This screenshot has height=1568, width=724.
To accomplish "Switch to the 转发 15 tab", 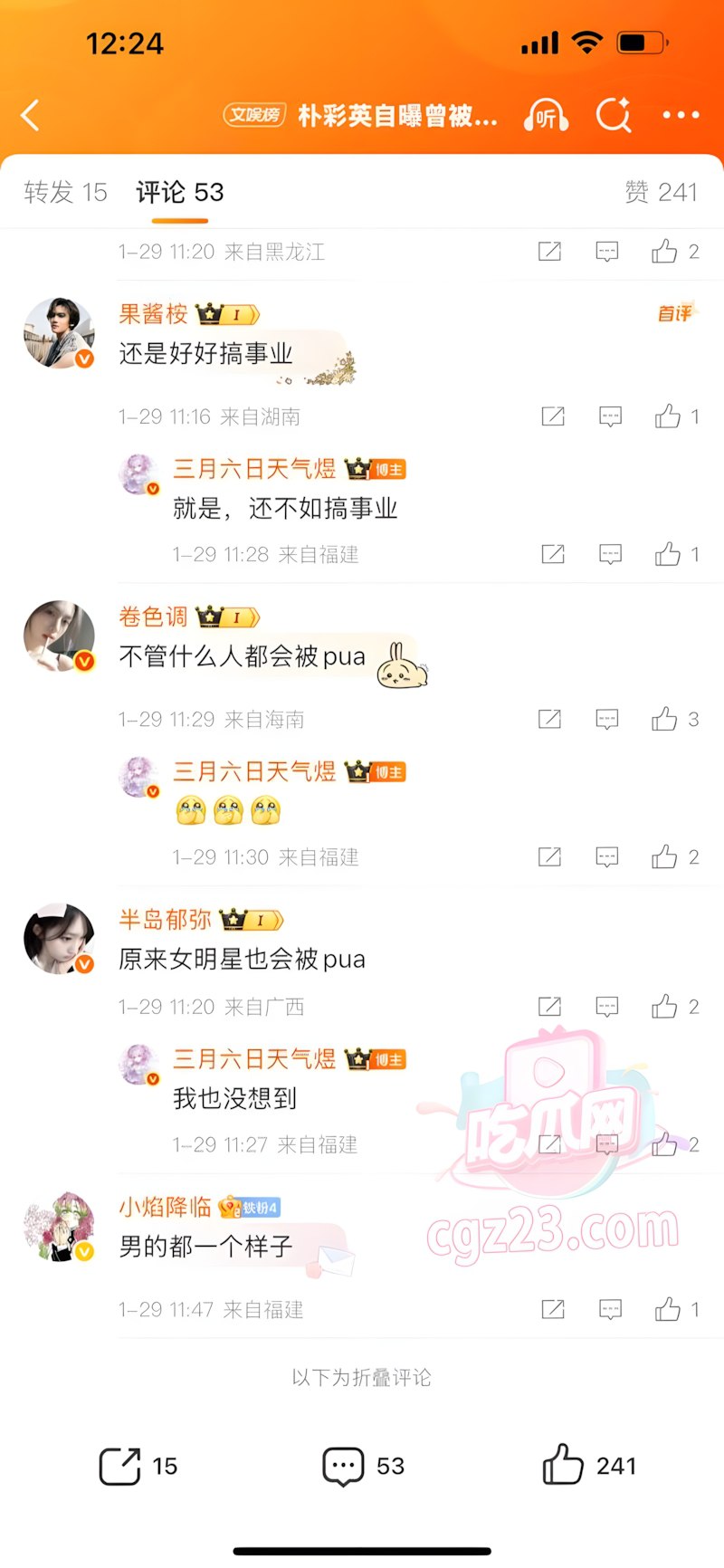I will [65, 192].
